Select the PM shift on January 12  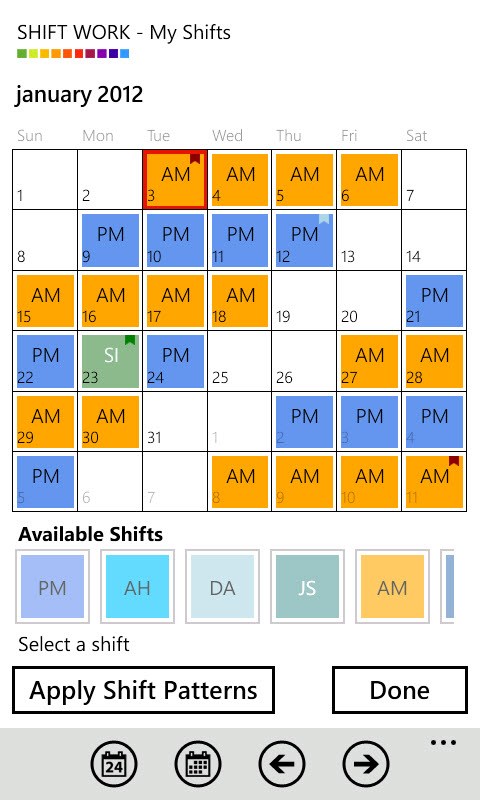click(304, 240)
